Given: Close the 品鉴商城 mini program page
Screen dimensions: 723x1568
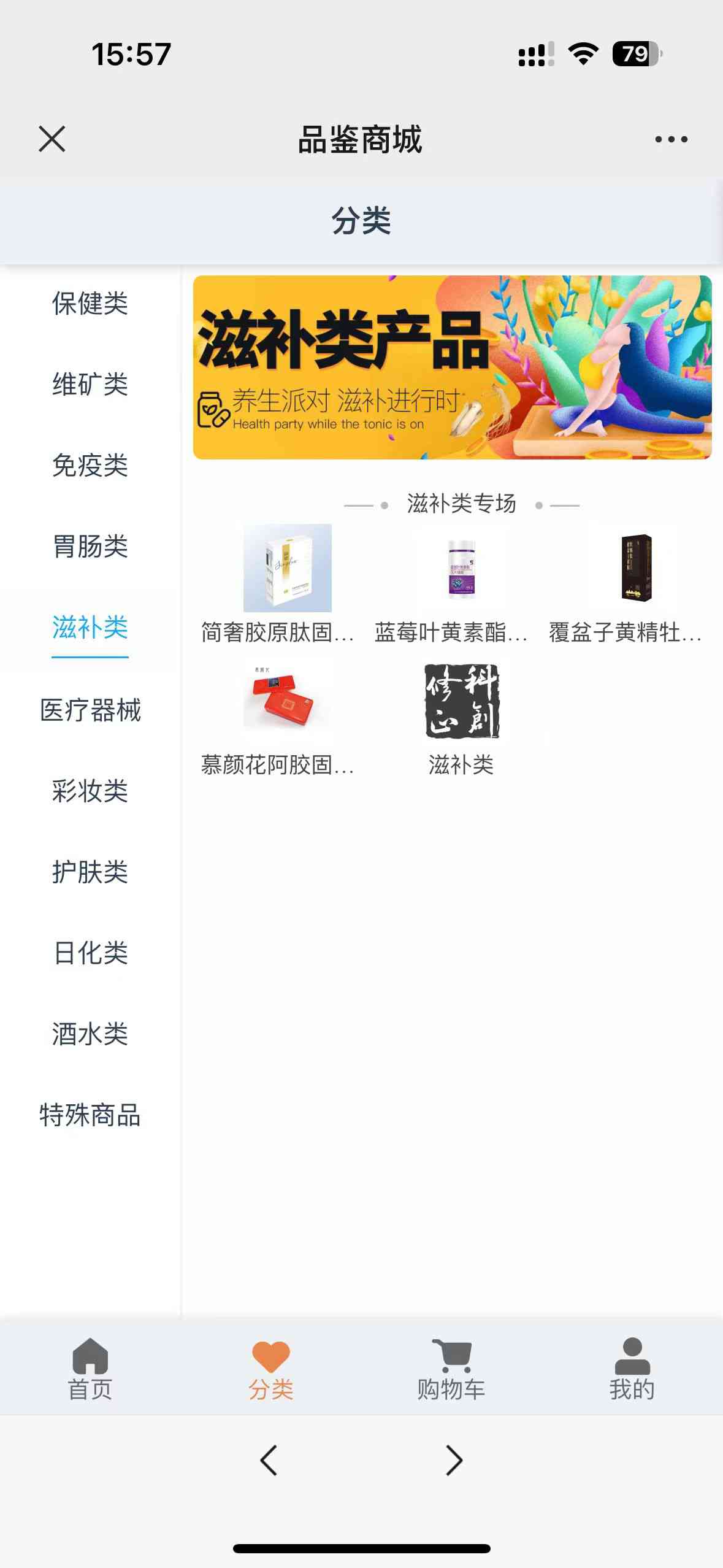Looking at the screenshot, I should click(52, 139).
